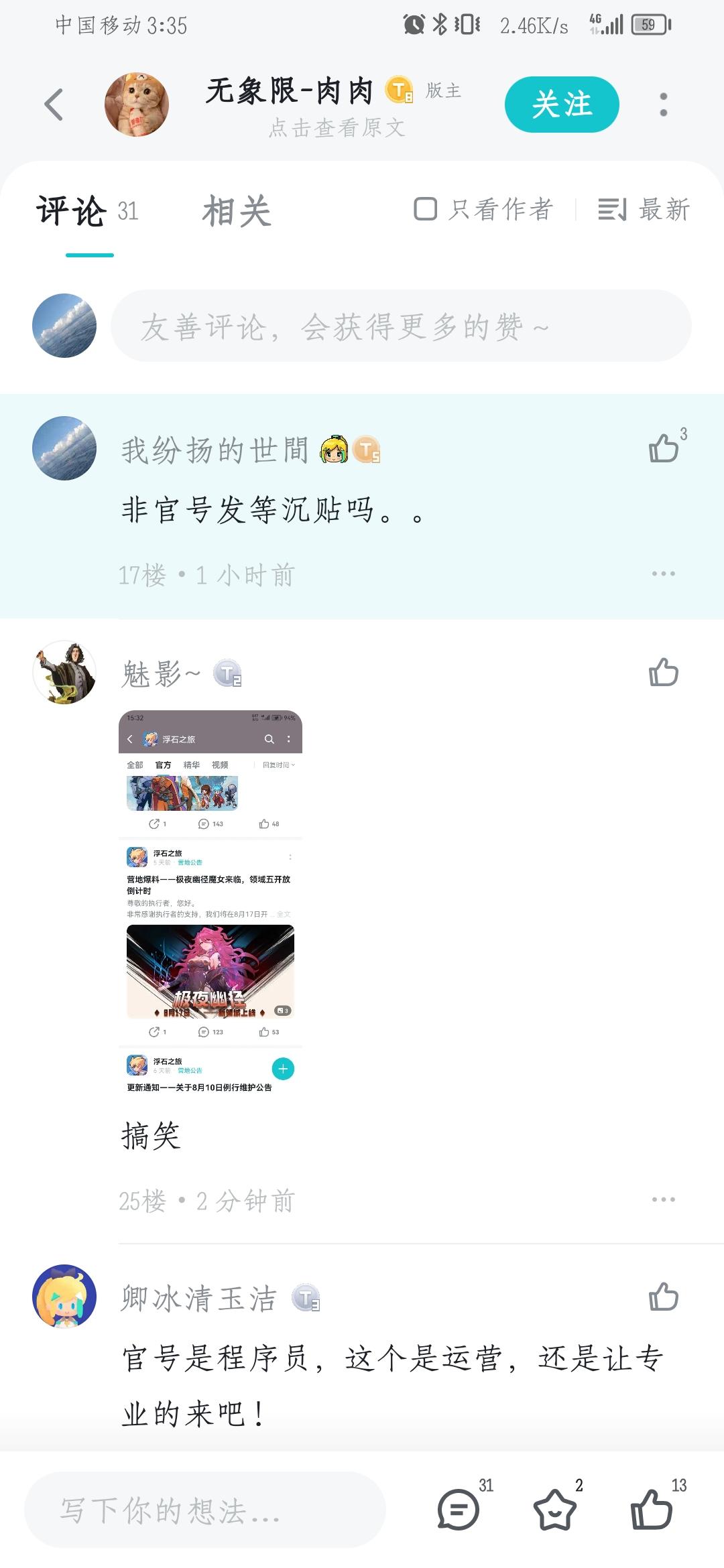Expand options for the 25楼 comment
Viewport: 724px width, 1568px height.
point(664,1201)
